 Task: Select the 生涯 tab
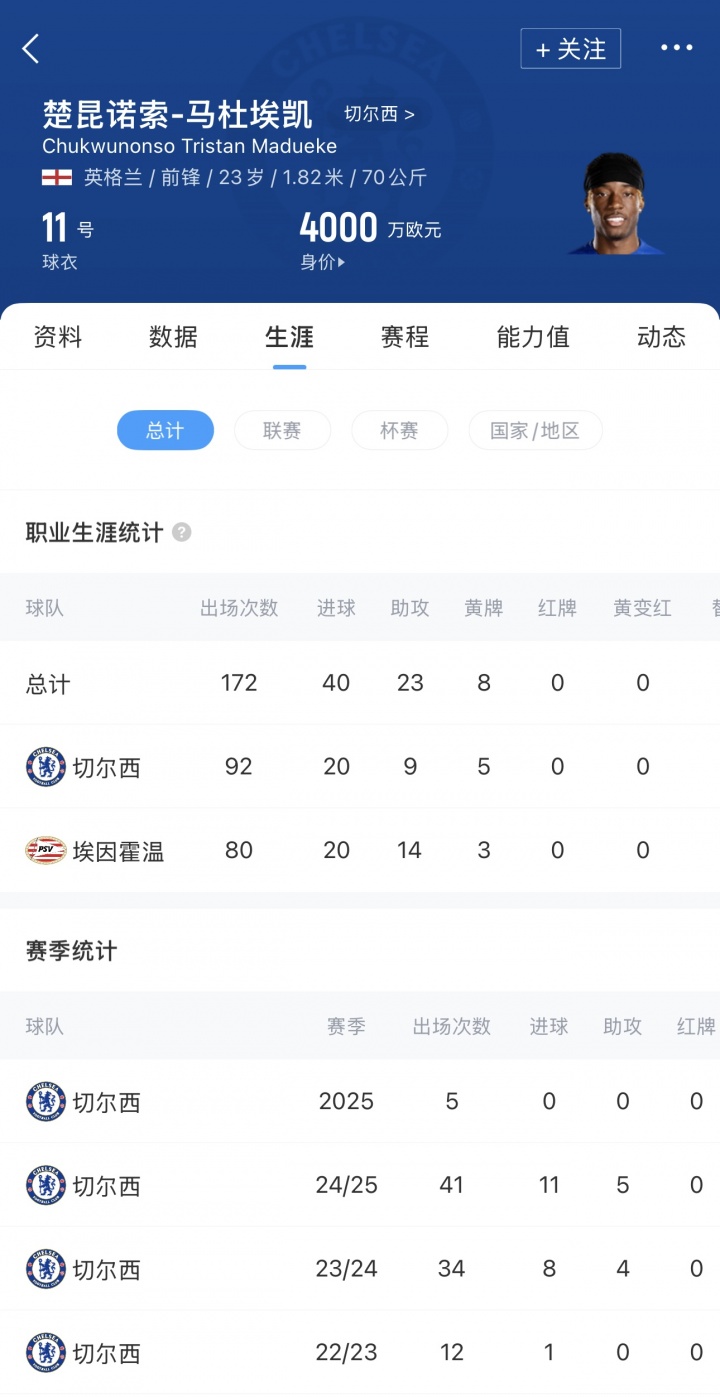(x=289, y=337)
